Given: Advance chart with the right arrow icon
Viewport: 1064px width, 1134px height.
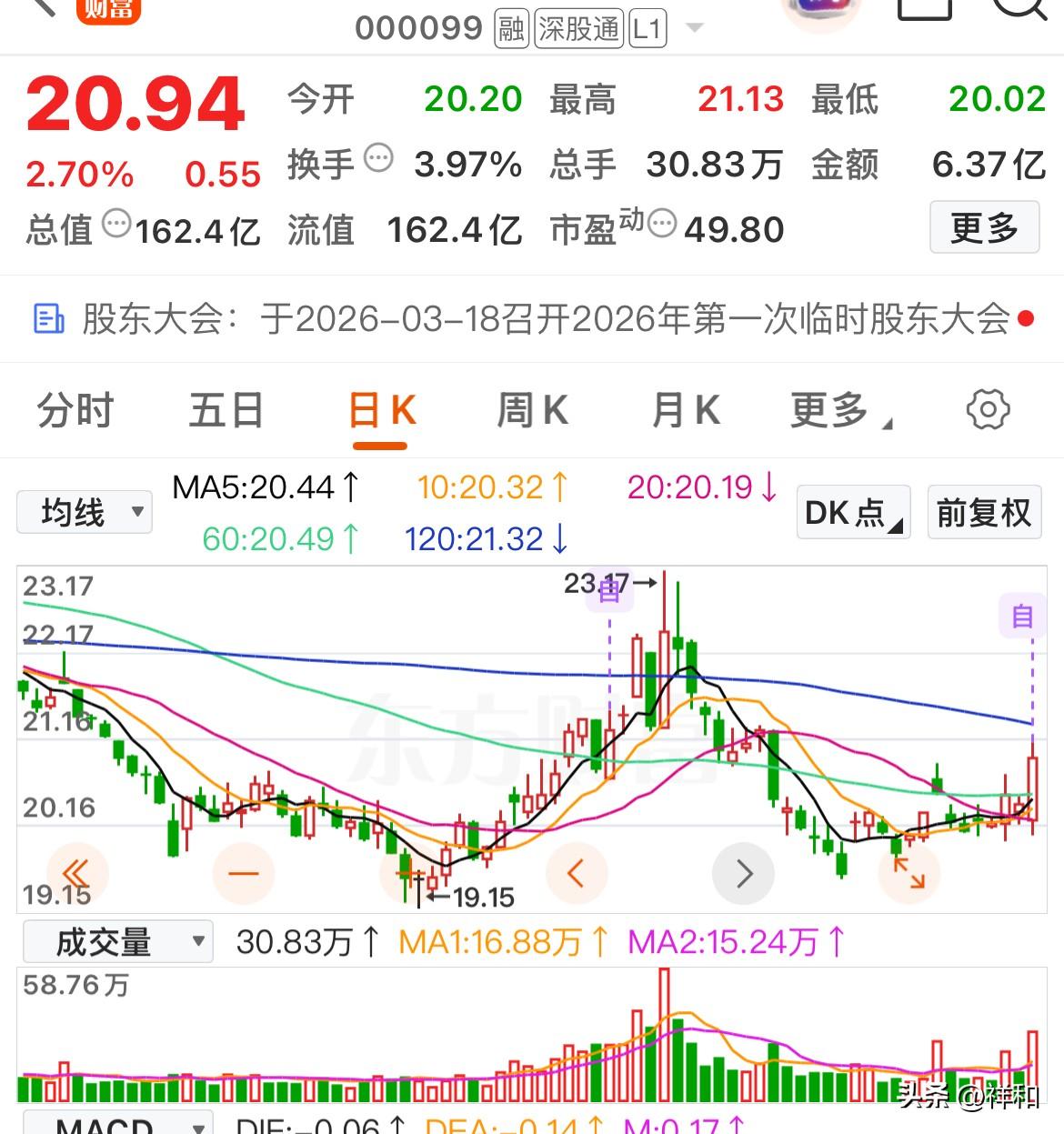Looking at the screenshot, I should coord(744,873).
